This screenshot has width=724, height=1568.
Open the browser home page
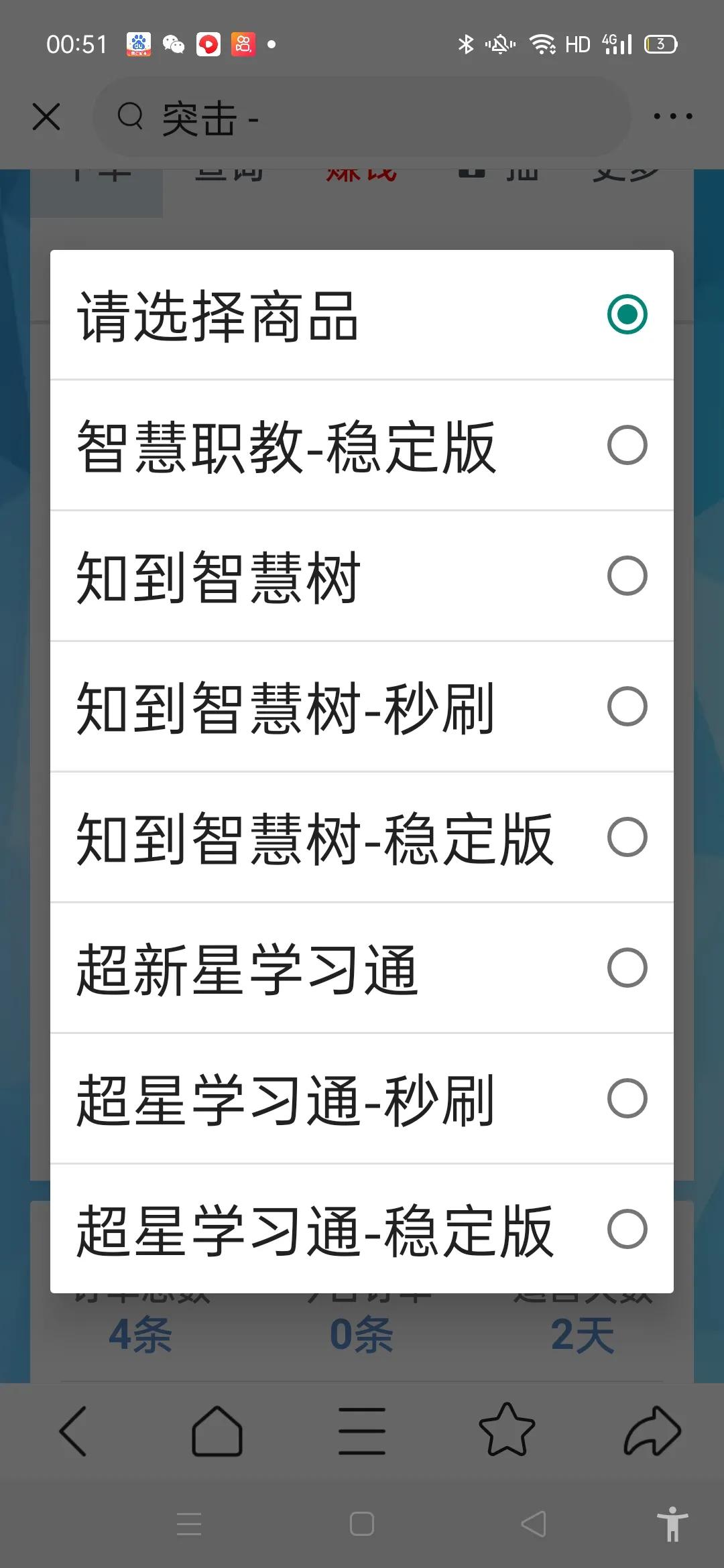pyautogui.click(x=217, y=1431)
